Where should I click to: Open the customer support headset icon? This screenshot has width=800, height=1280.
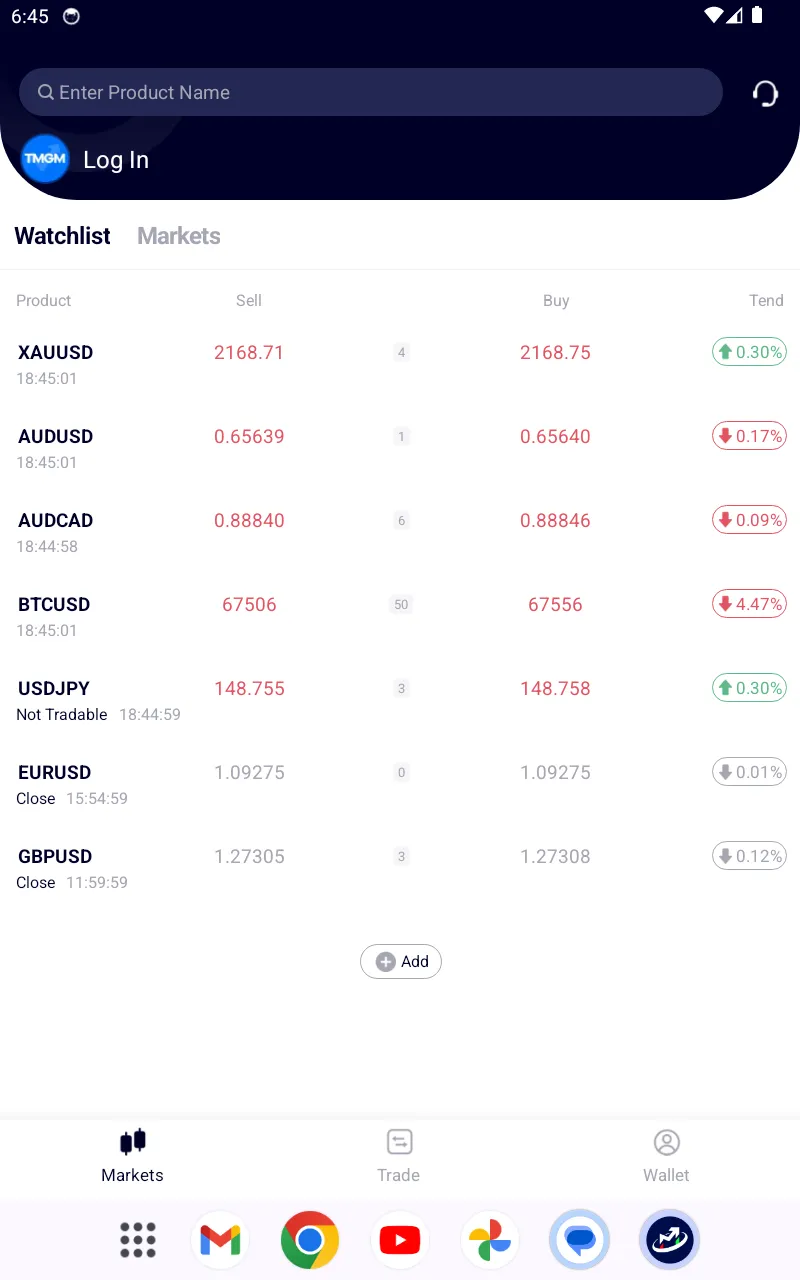tap(765, 92)
